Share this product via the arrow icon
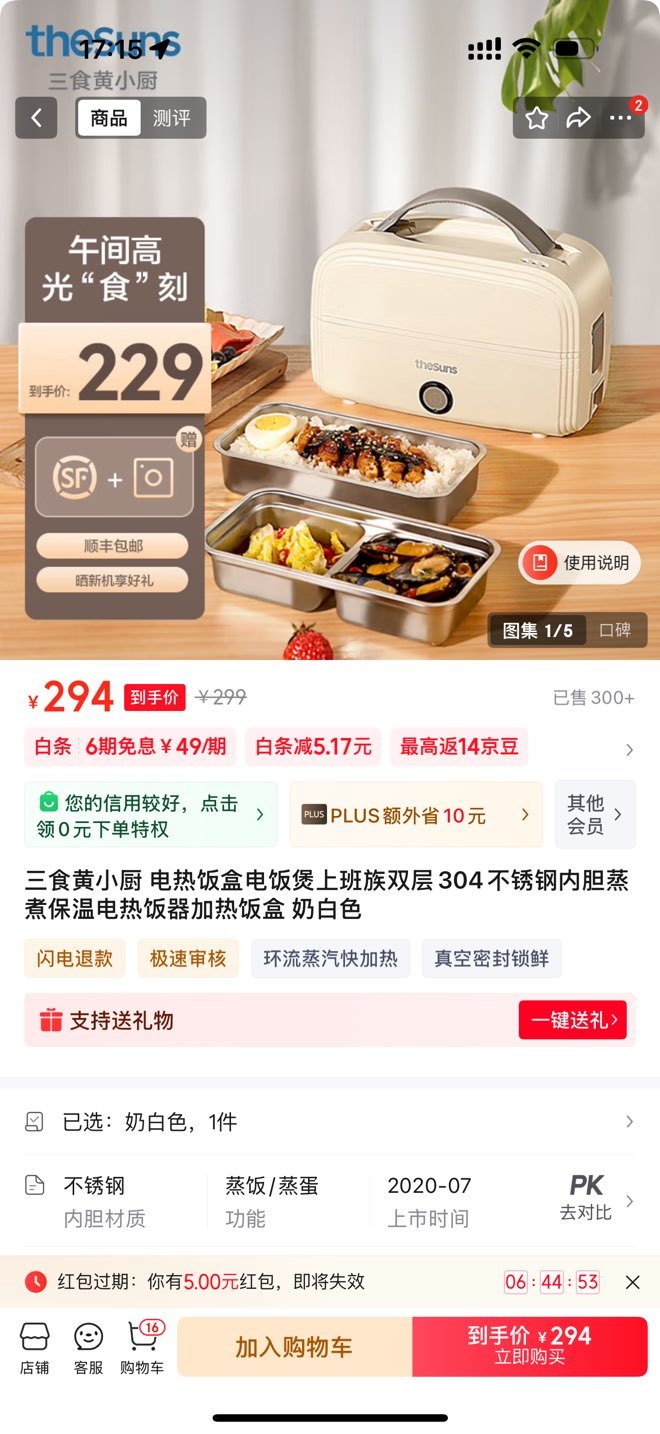The width and height of the screenshot is (660, 1434). tap(579, 118)
